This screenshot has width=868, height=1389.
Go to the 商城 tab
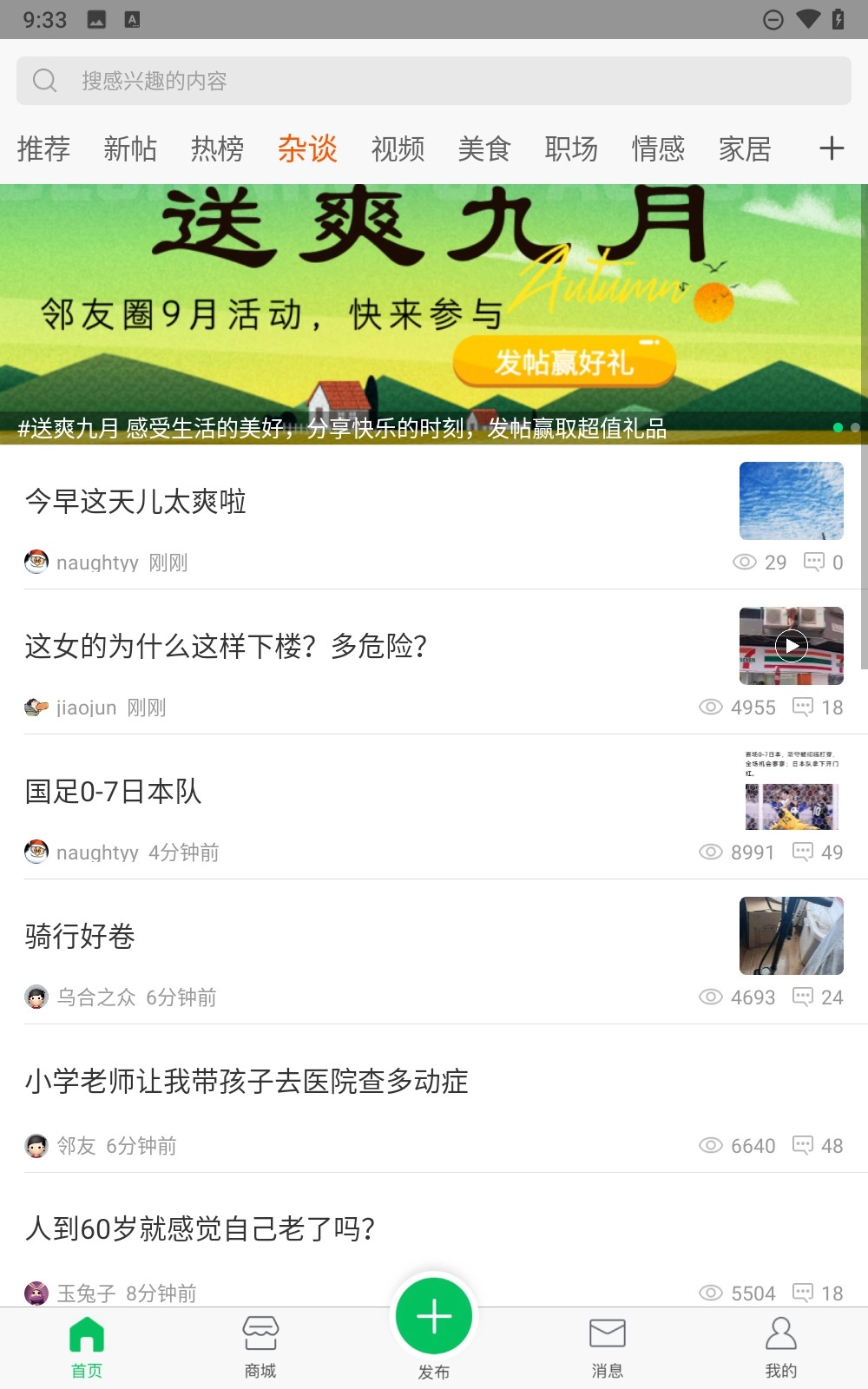tap(260, 1346)
